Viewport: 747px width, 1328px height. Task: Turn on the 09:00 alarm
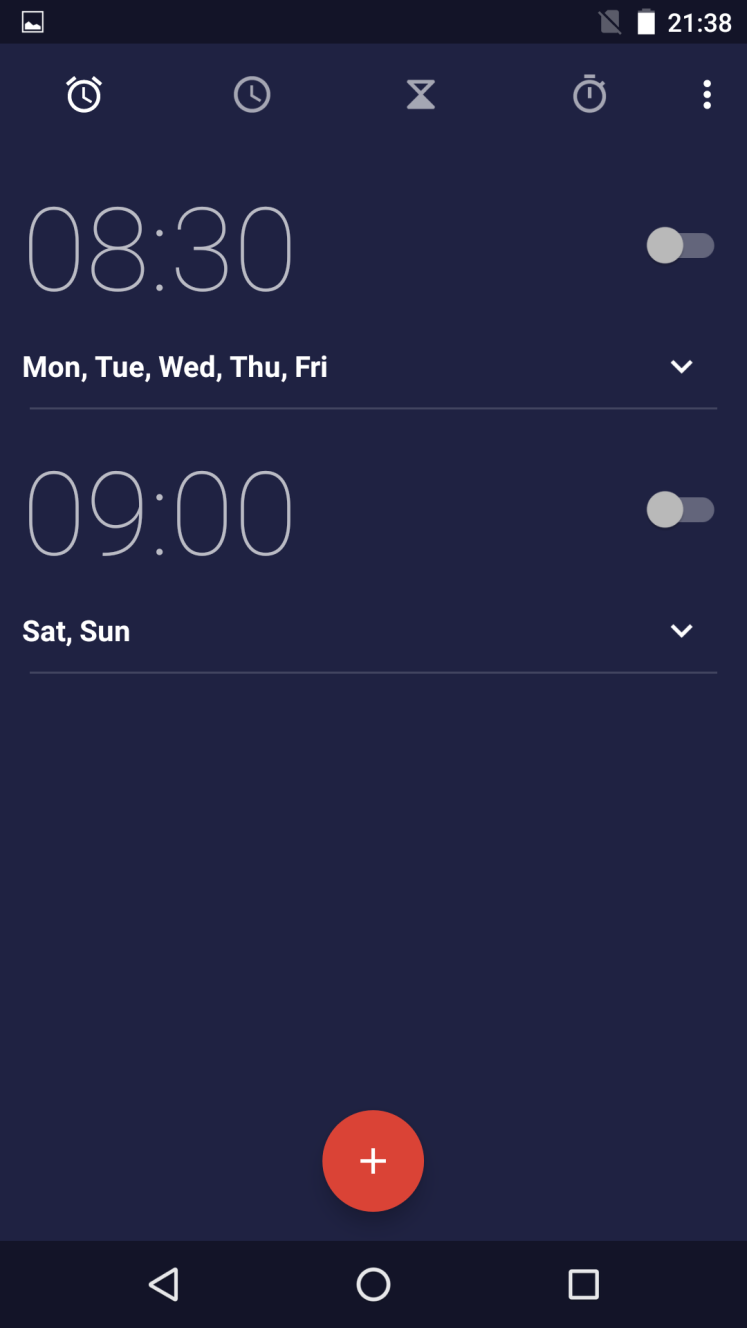(x=681, y=510)
